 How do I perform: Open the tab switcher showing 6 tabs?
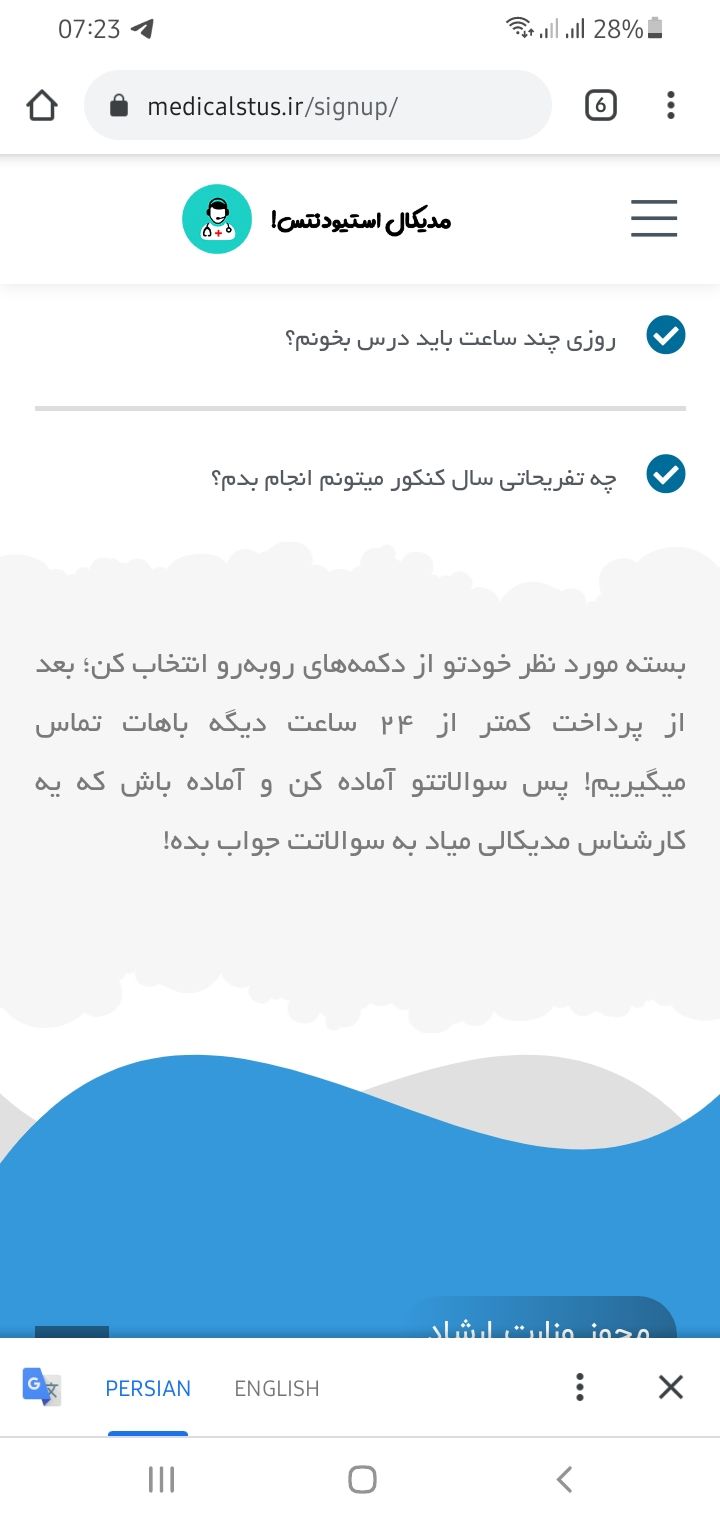point(600,105)
